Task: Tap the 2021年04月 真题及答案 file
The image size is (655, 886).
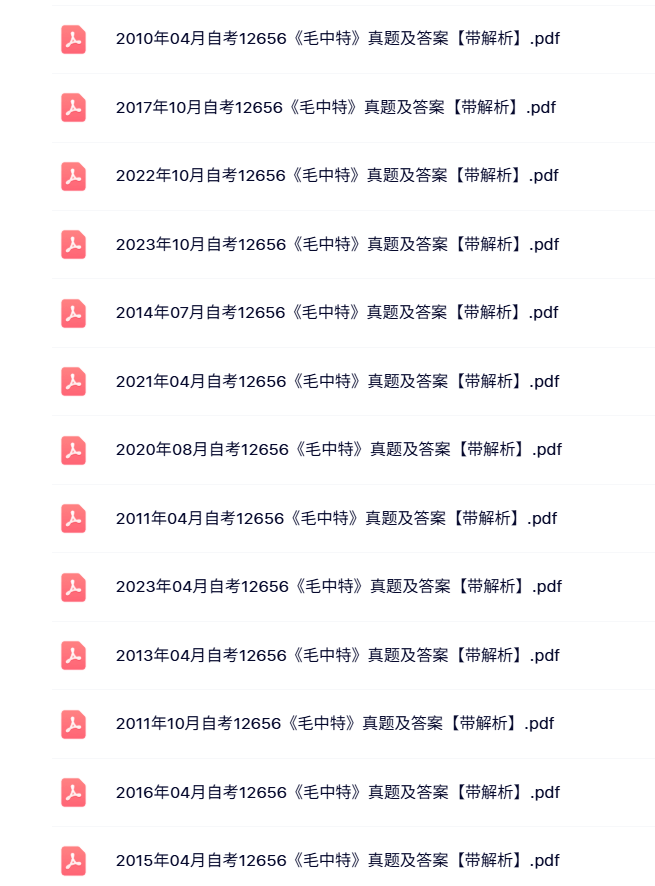Action: click(336, 381)
